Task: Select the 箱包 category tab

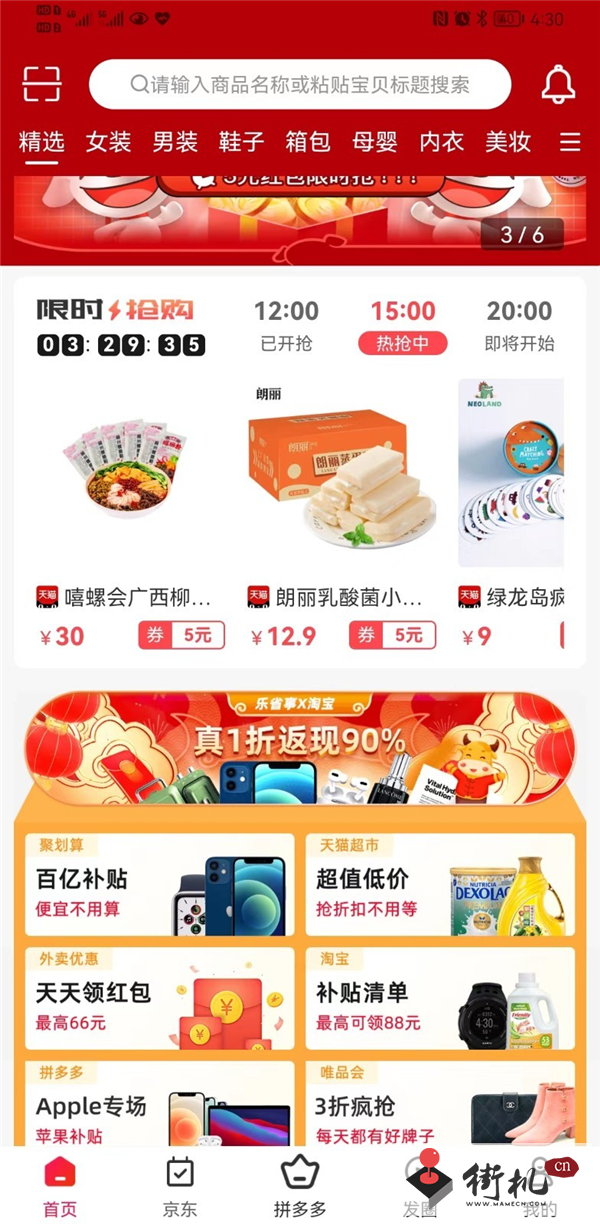Action: [x=308, y=142]
